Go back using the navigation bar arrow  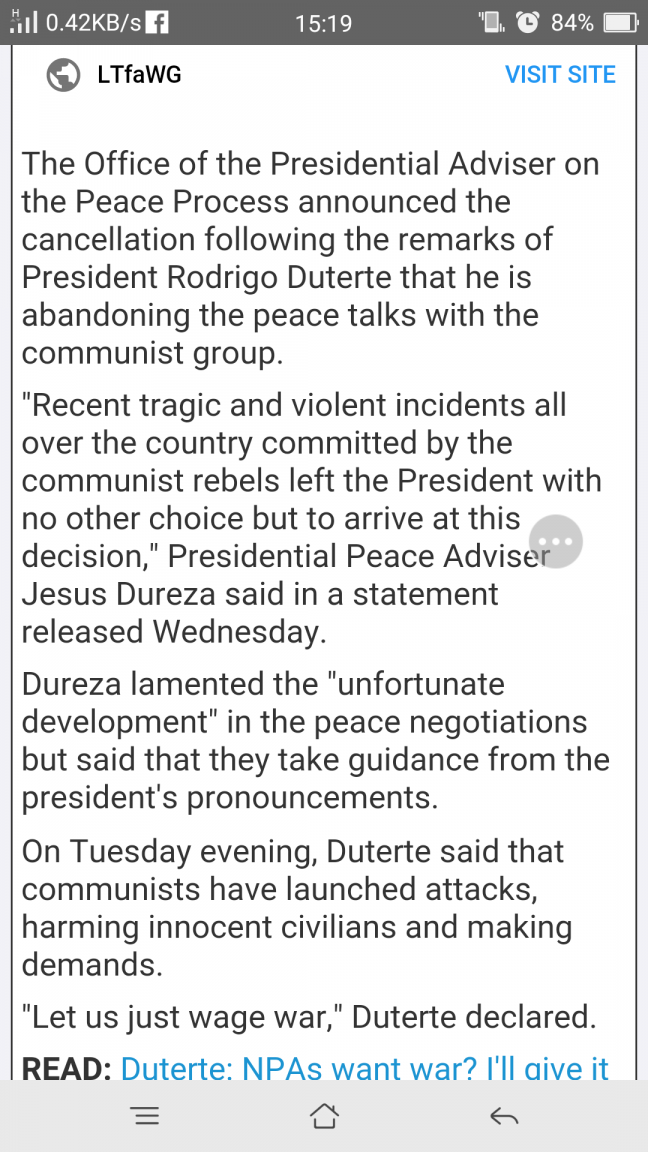click(x=504, y=1116)
